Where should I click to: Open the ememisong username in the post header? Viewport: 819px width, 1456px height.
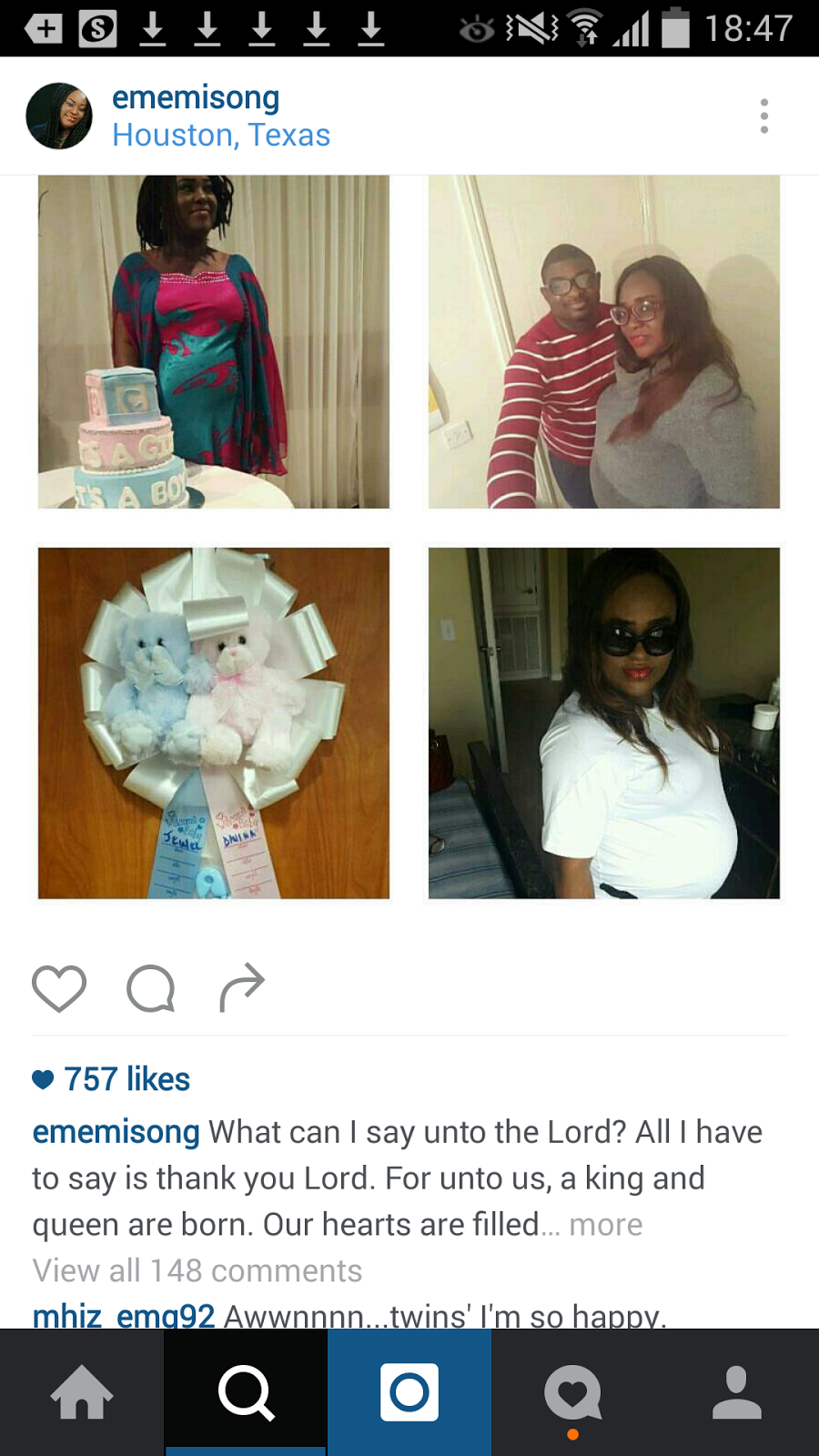[196, 97]
